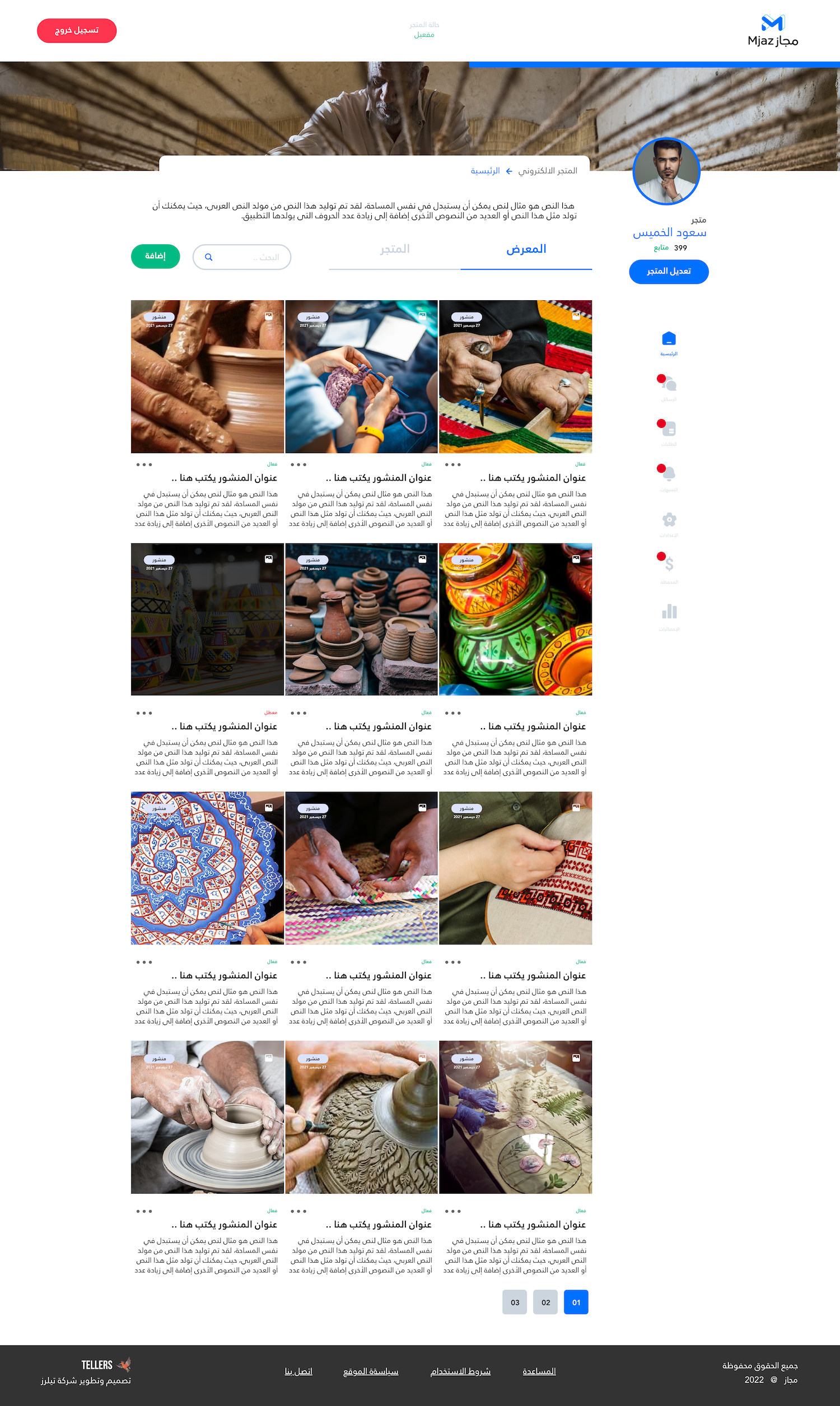Open the التنبيهات notifications bell
840x1406 pixels.
tap(669, 476)
